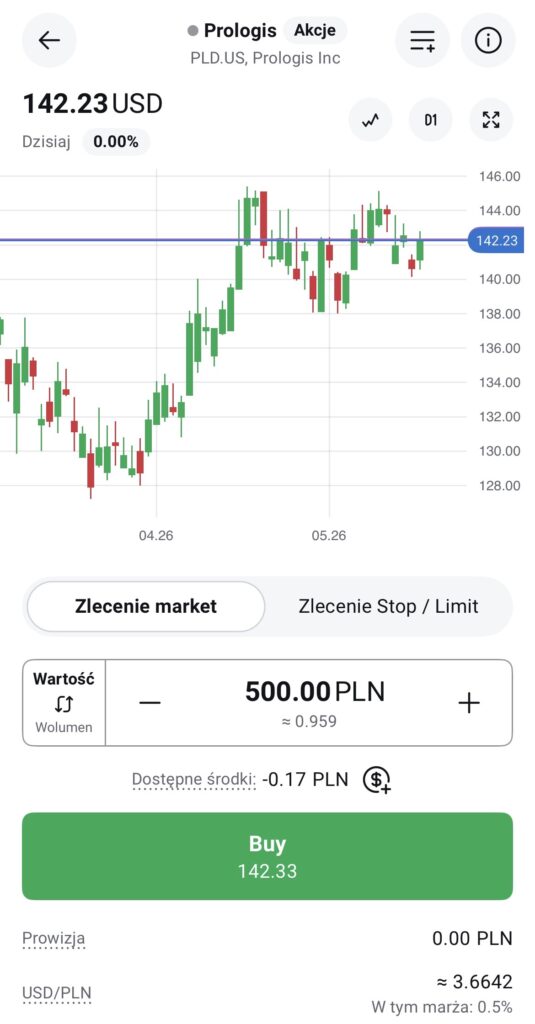Toggle between Wartość and Wolumen
535x1024 pixels.
click(x=64, y=703)
